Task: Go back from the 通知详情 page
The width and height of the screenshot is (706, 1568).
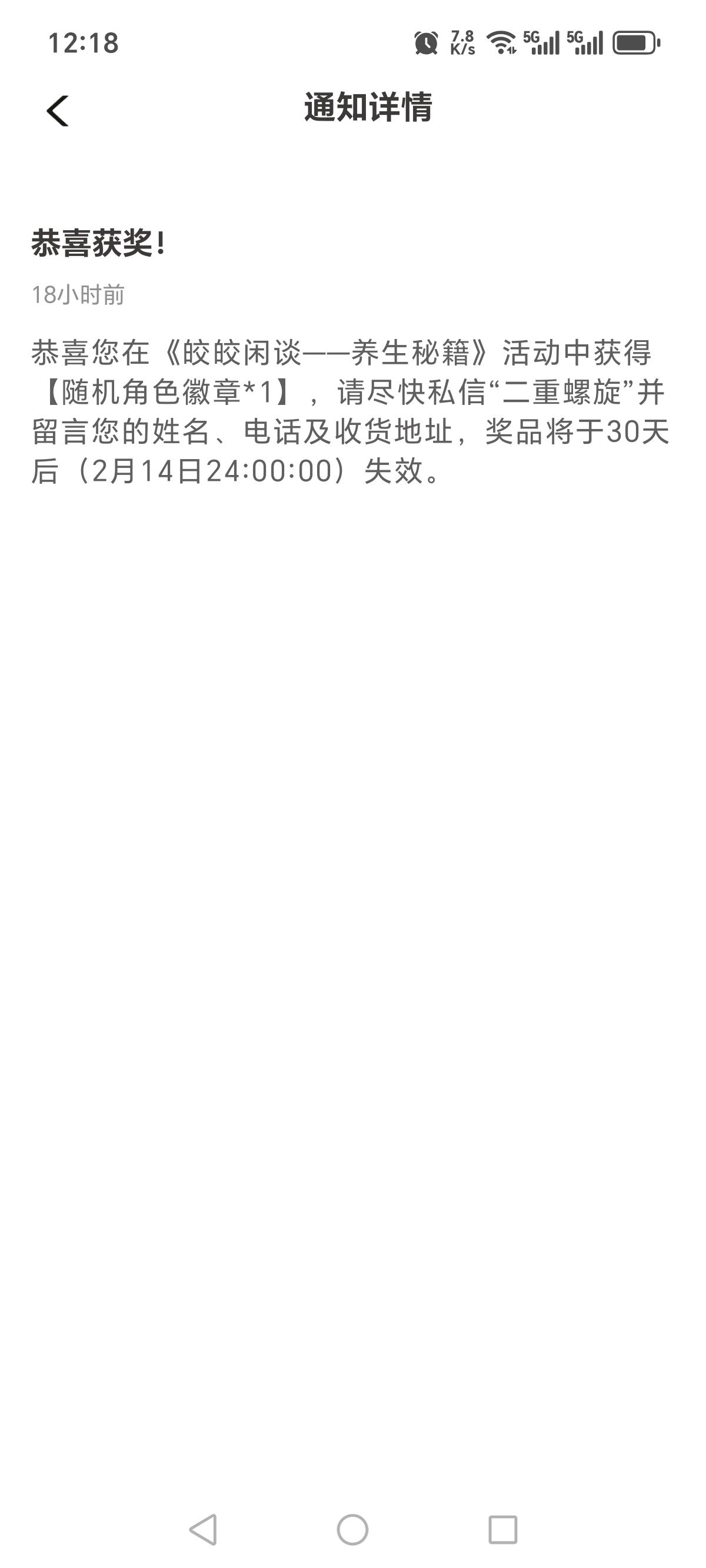Action: pos(58,111)
